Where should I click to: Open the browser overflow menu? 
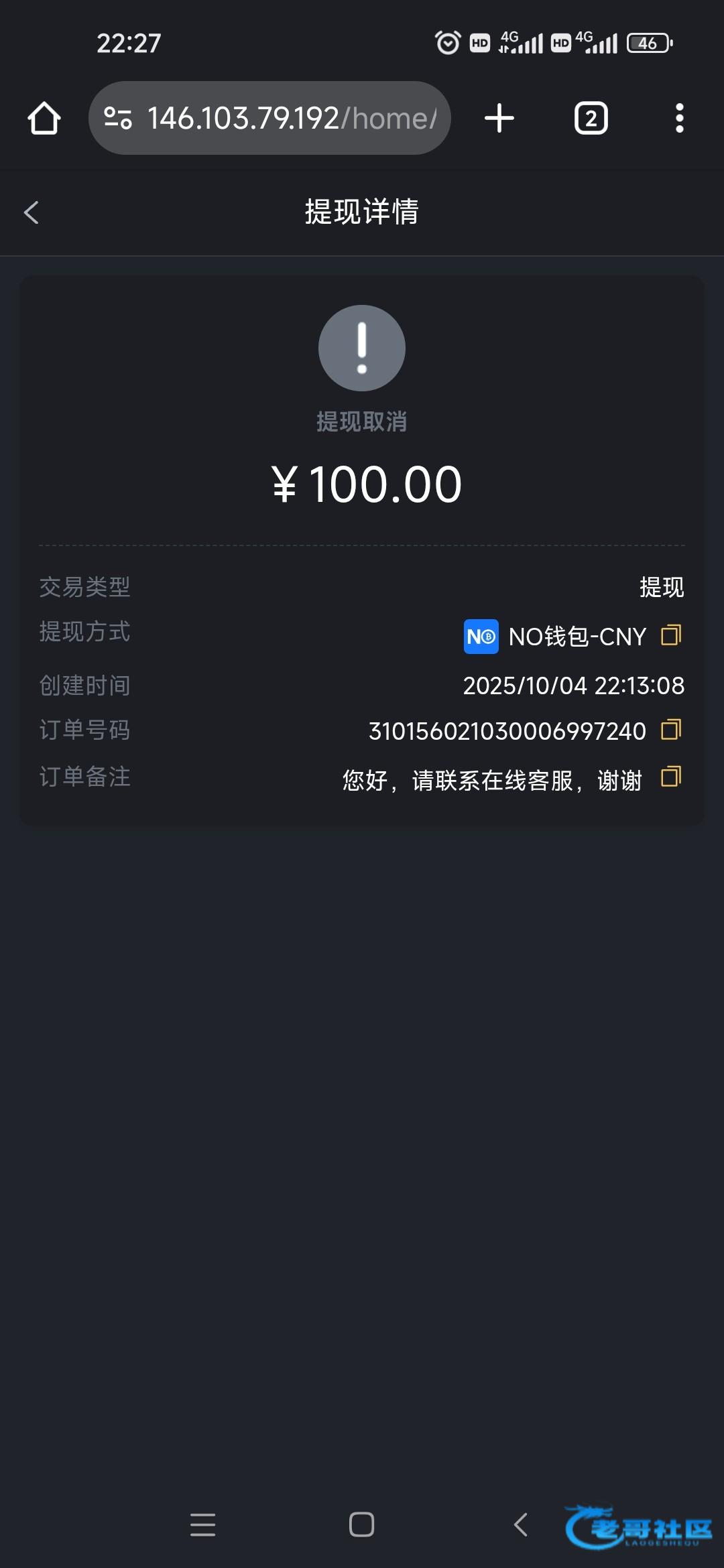(x=679, y=119)
